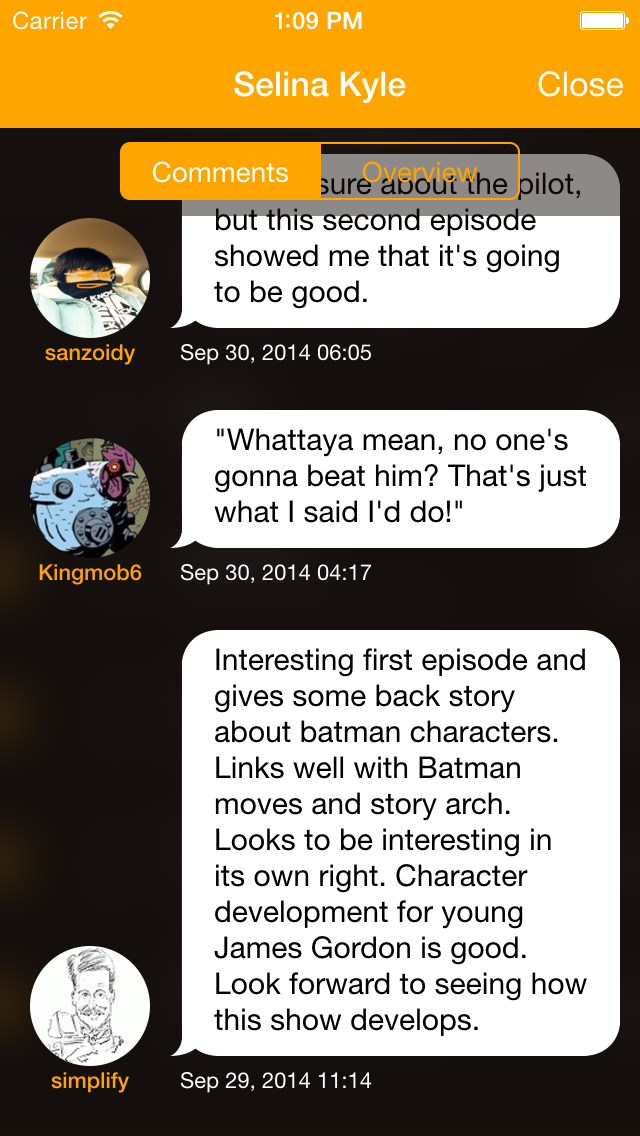
Task: Close the Selina Kyle screen
Action: [x=580, y=85]
